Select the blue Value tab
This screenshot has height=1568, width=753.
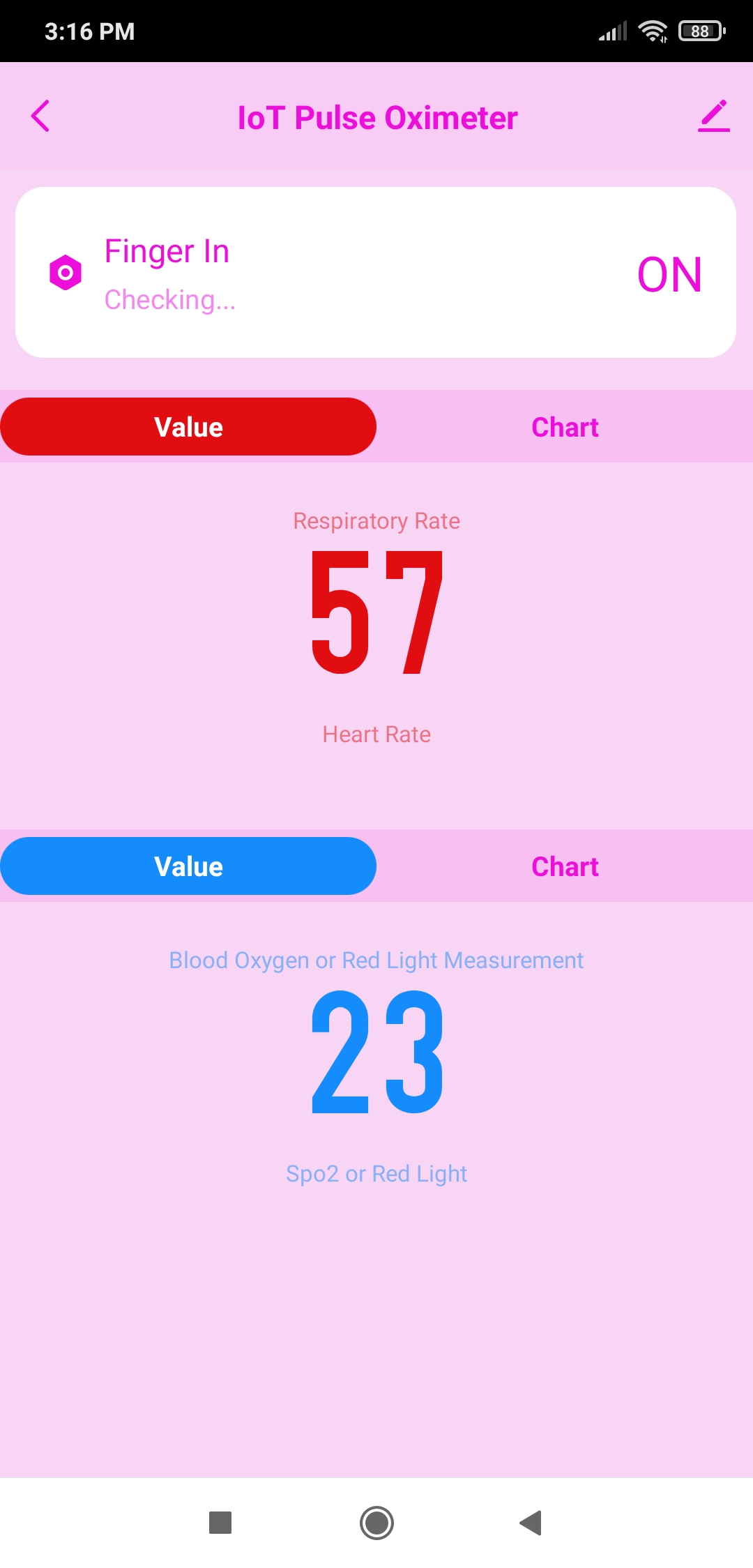(x=188, y=866)
